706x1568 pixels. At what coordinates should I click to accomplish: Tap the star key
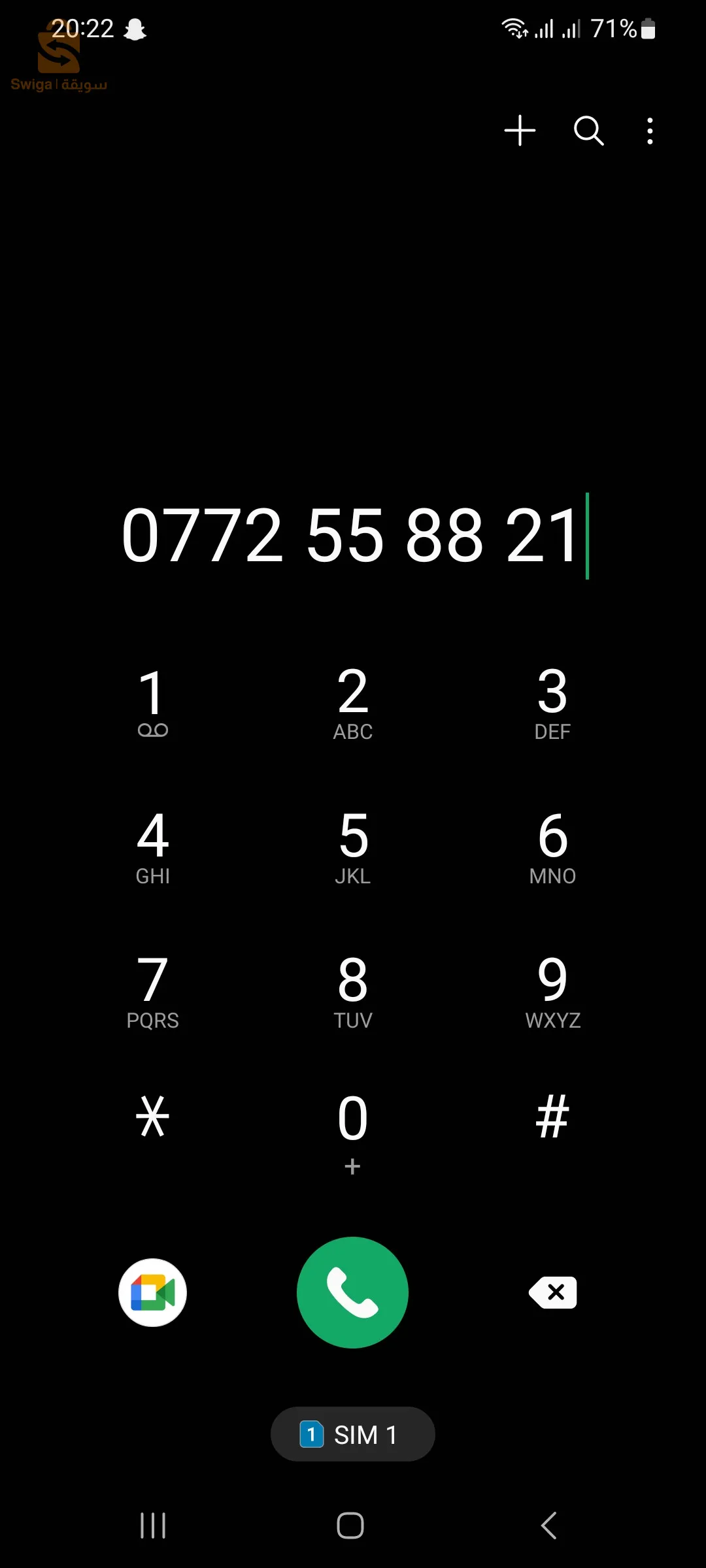pyautogui.click(x=152, y=1117)
